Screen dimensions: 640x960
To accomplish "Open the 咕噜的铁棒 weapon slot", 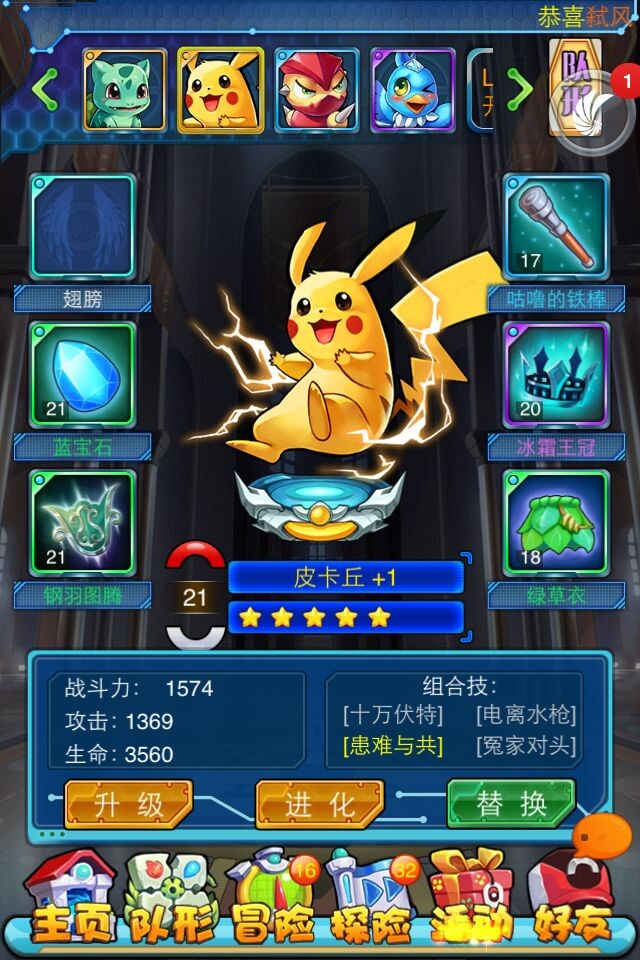I will pyautogui.click(x=555, y=227).
